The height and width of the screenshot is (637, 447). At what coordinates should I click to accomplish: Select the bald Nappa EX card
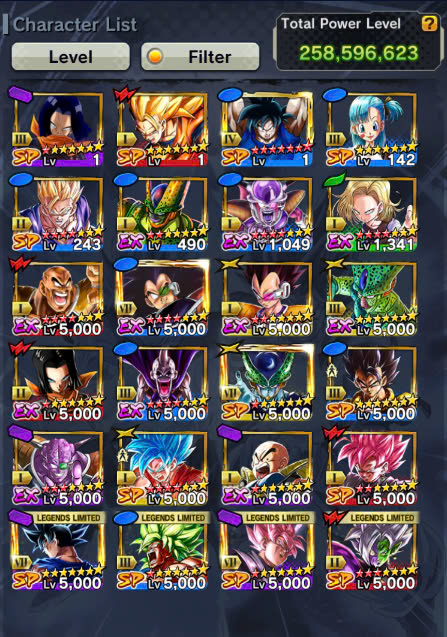point(57,298)
